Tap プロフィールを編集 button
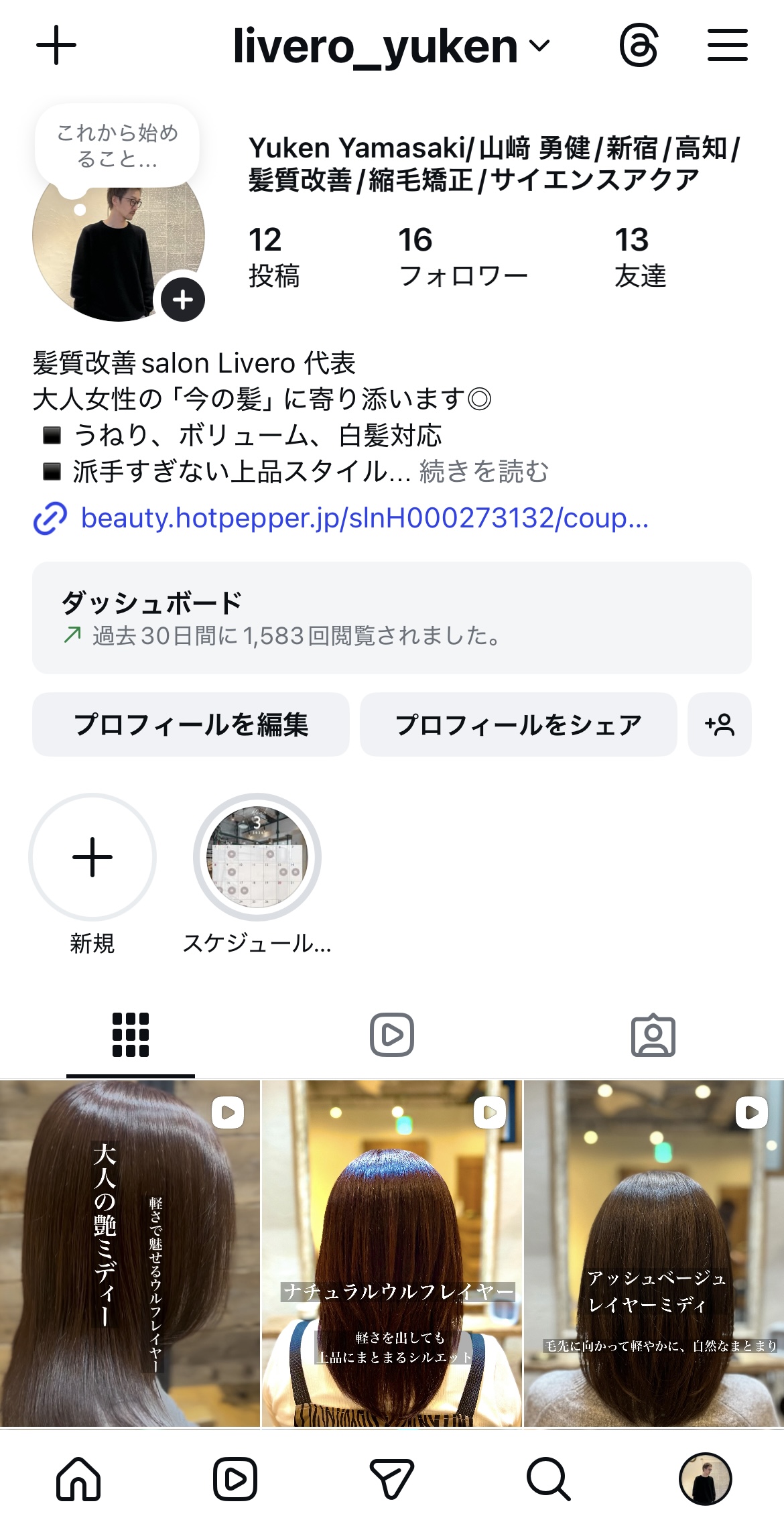The width and height of the screenshot is (784, 1526). tap(191, 724)
